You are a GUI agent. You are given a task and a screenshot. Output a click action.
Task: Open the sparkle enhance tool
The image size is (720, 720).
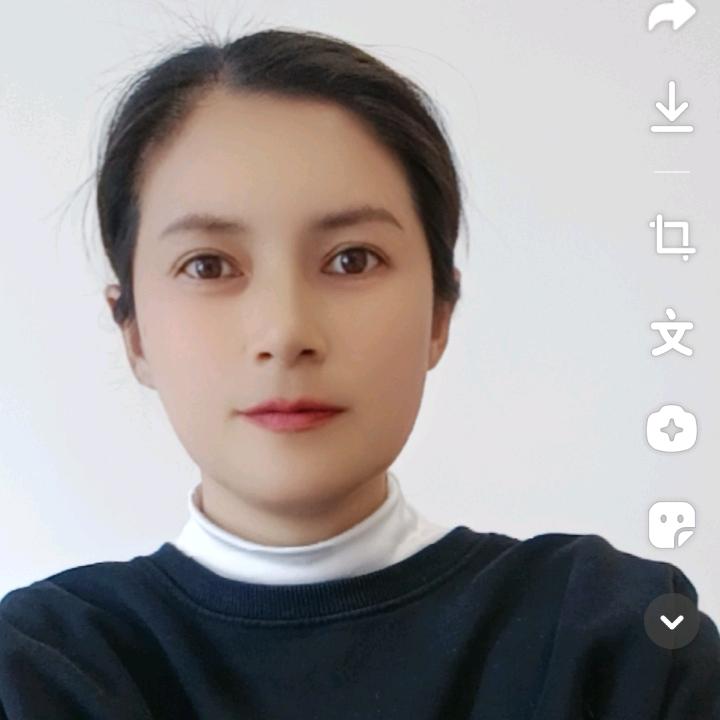click(x=672, y=430)
